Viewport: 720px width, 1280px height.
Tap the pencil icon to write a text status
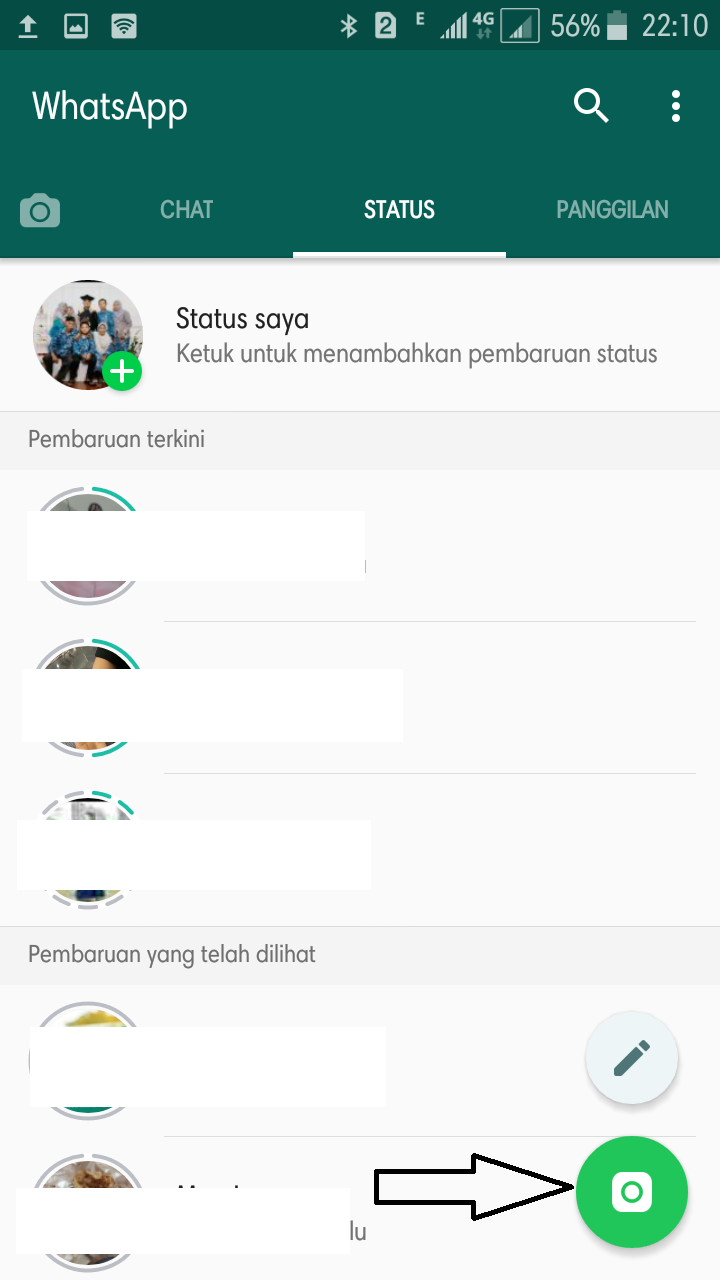coord(632,1057)
